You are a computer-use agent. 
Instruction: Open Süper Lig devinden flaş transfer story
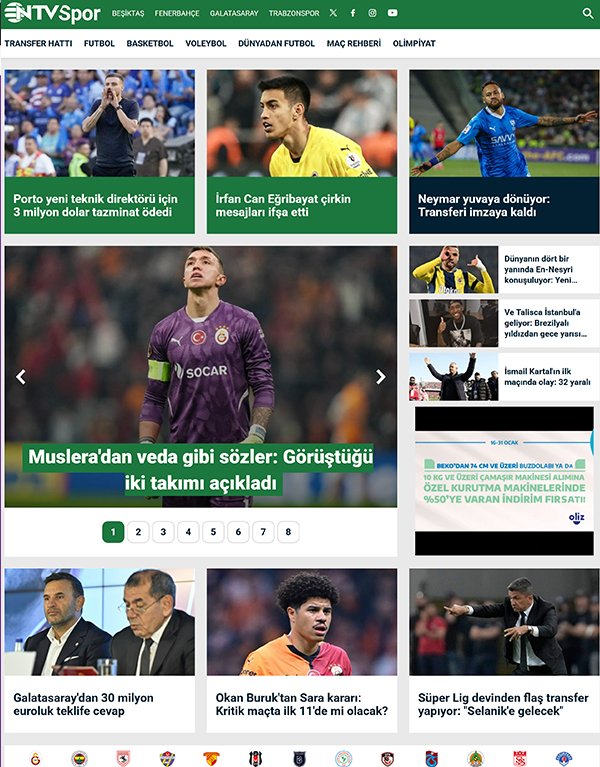[504, 704]
